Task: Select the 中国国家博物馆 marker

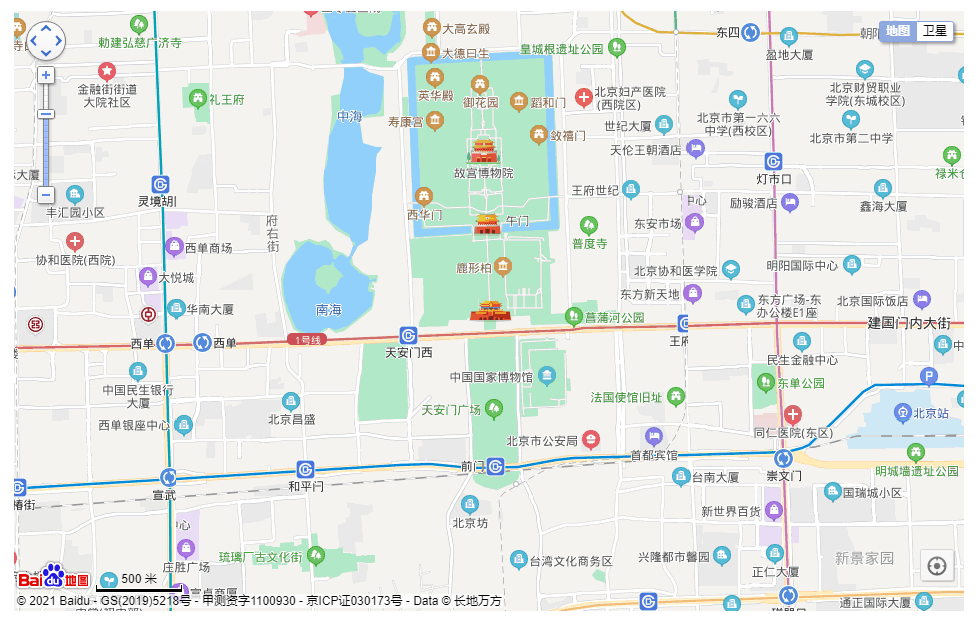Action: coord(546,376)
